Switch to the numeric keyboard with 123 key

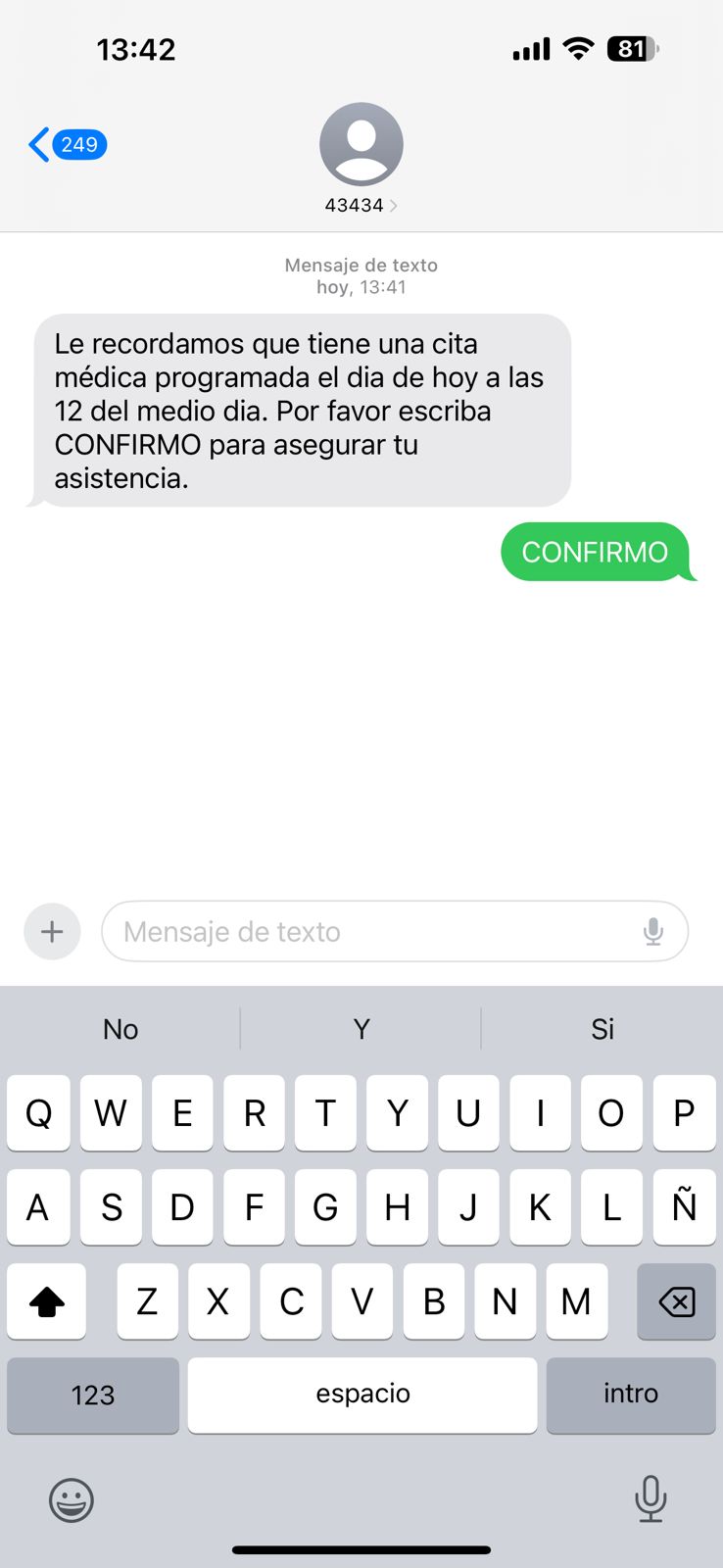coord(92,1395)
